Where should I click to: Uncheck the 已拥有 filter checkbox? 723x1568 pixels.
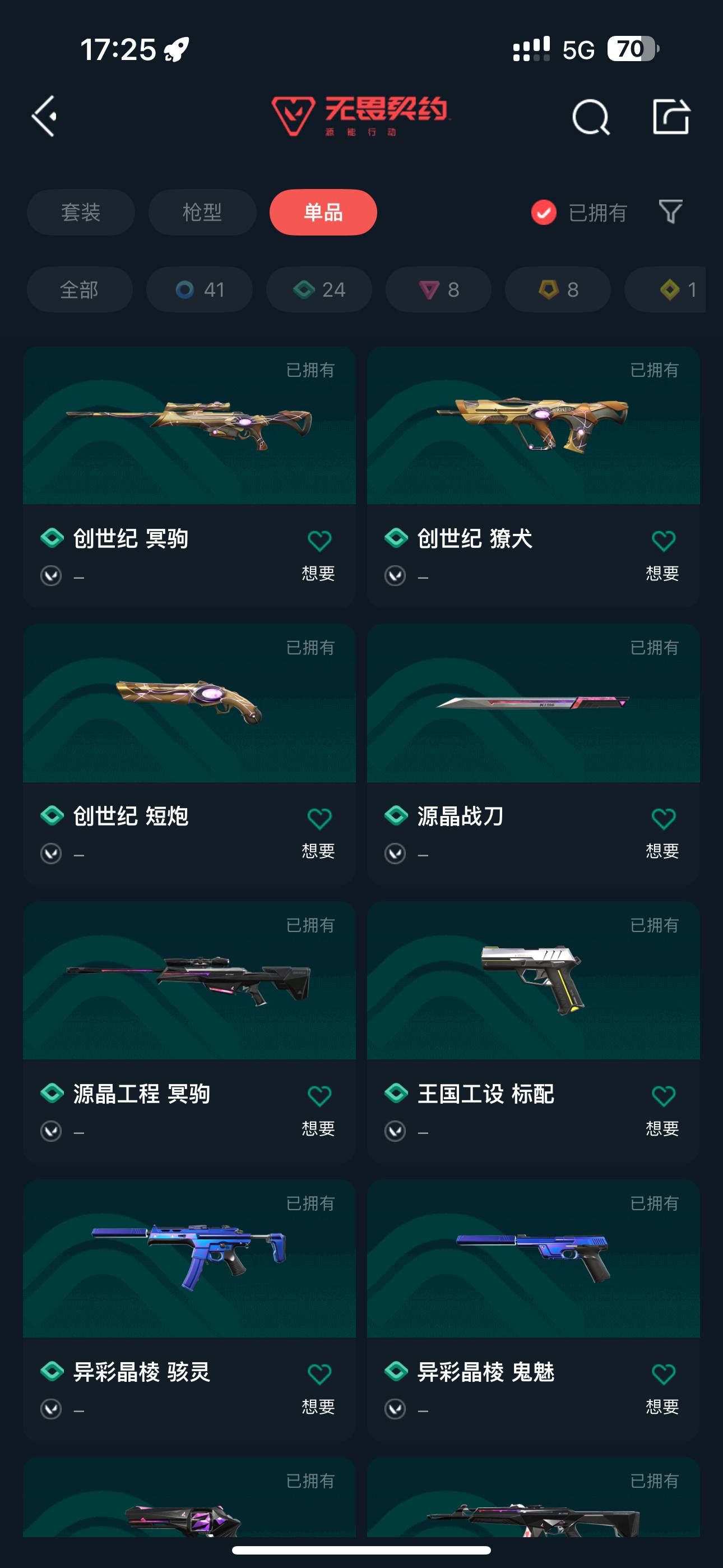tap(544, 213)
